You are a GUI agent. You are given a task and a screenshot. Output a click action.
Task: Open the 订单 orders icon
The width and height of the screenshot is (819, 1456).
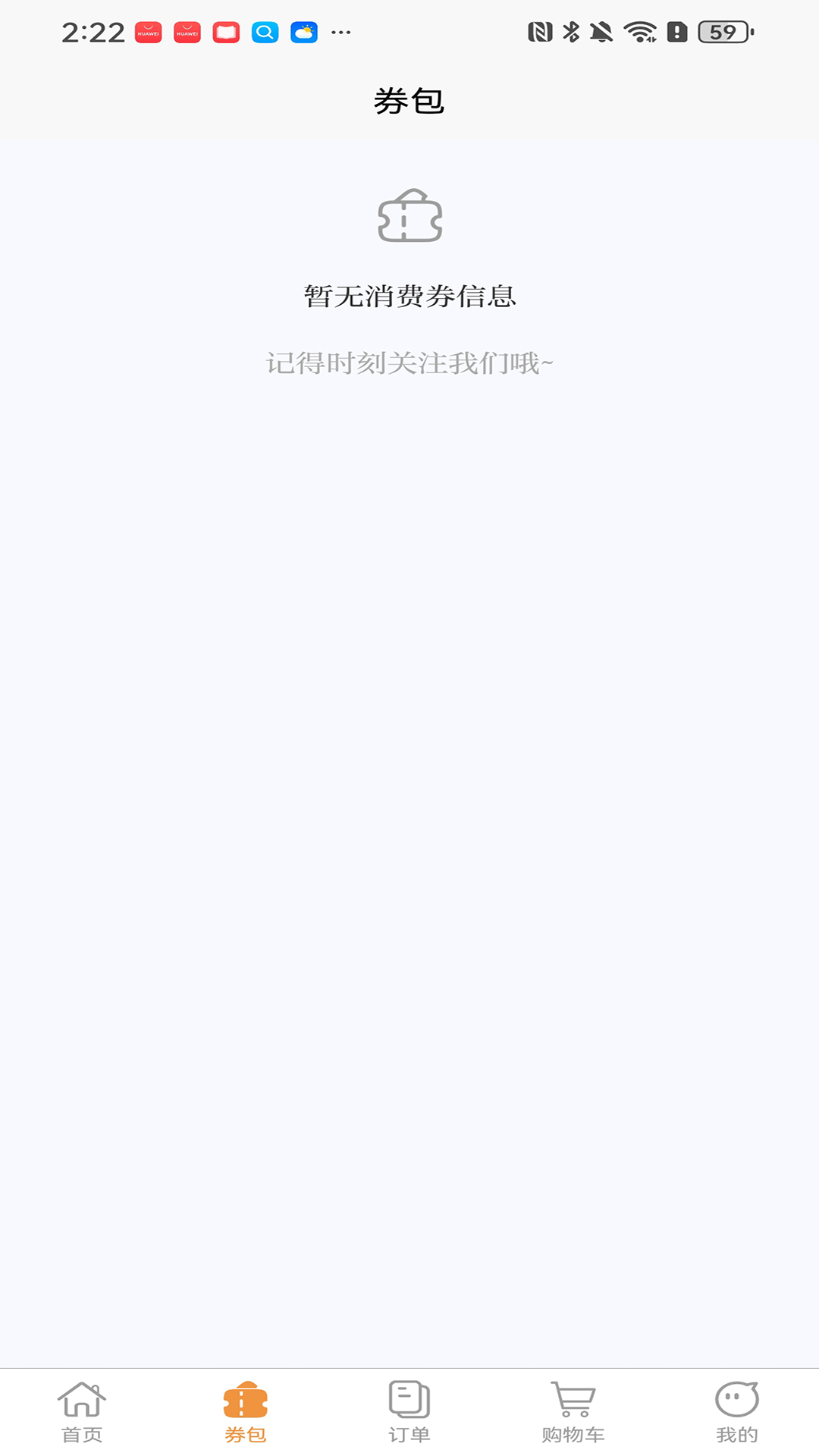[x=409, y=1407]
